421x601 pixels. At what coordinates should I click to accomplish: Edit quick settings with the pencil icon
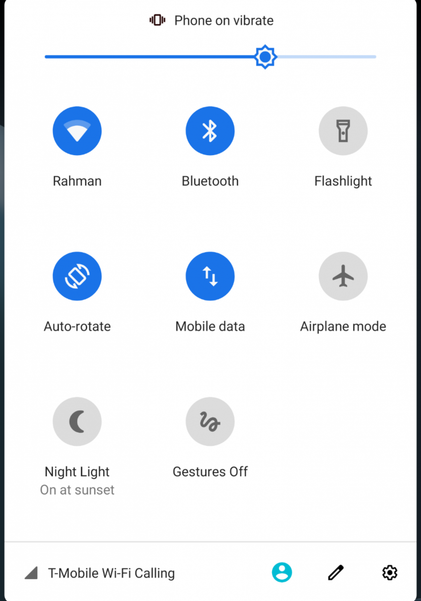(336, 572)
